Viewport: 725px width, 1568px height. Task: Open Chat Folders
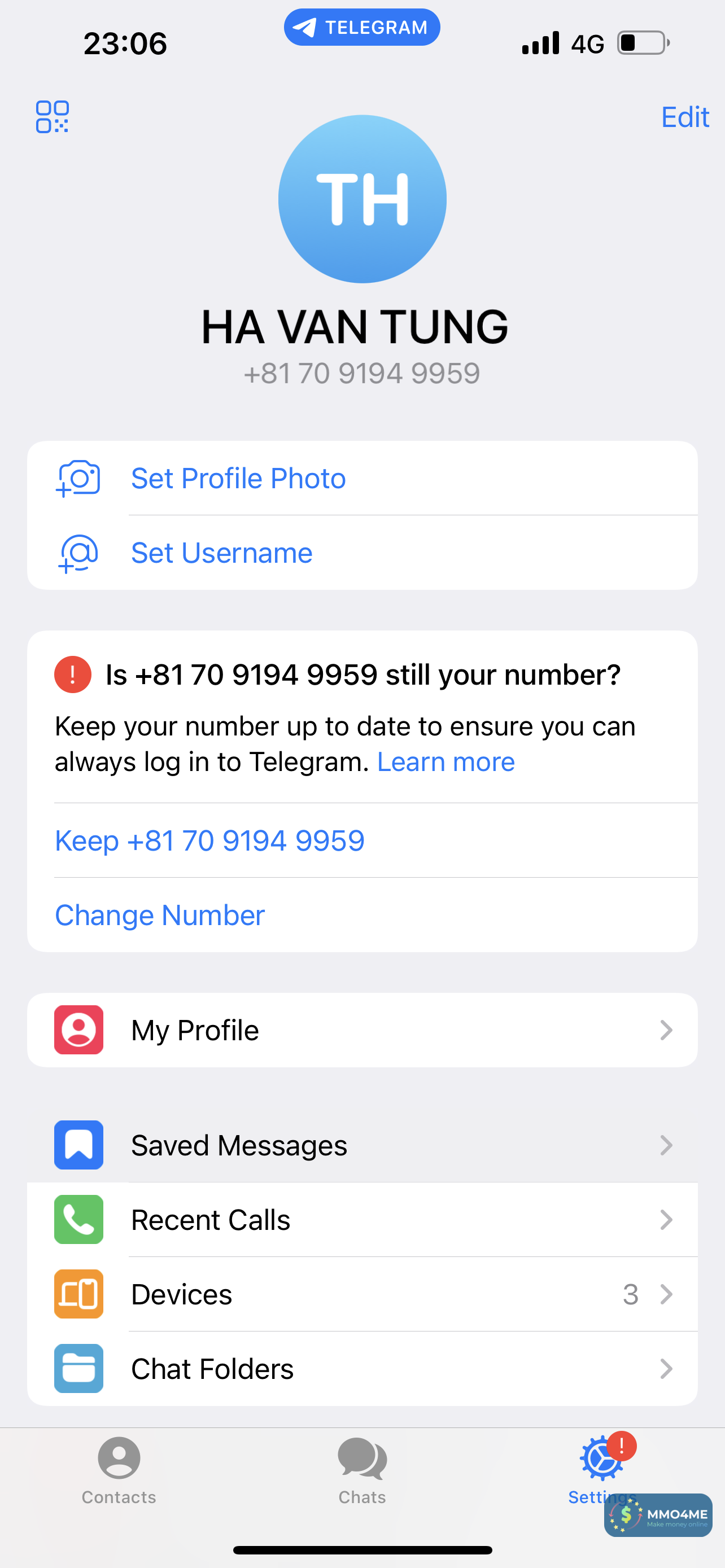click(362, 1368)
